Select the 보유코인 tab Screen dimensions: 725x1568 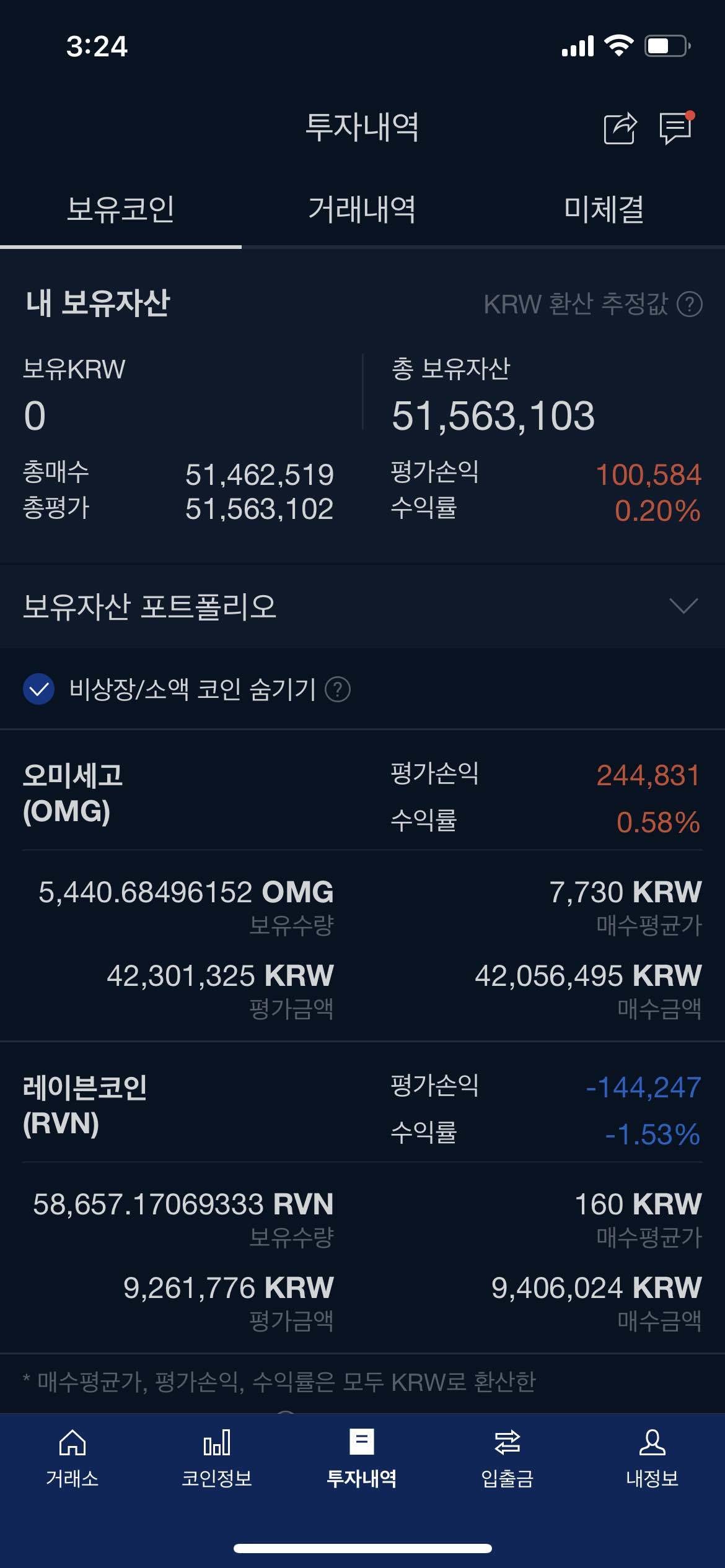click(x=121, y=211)
